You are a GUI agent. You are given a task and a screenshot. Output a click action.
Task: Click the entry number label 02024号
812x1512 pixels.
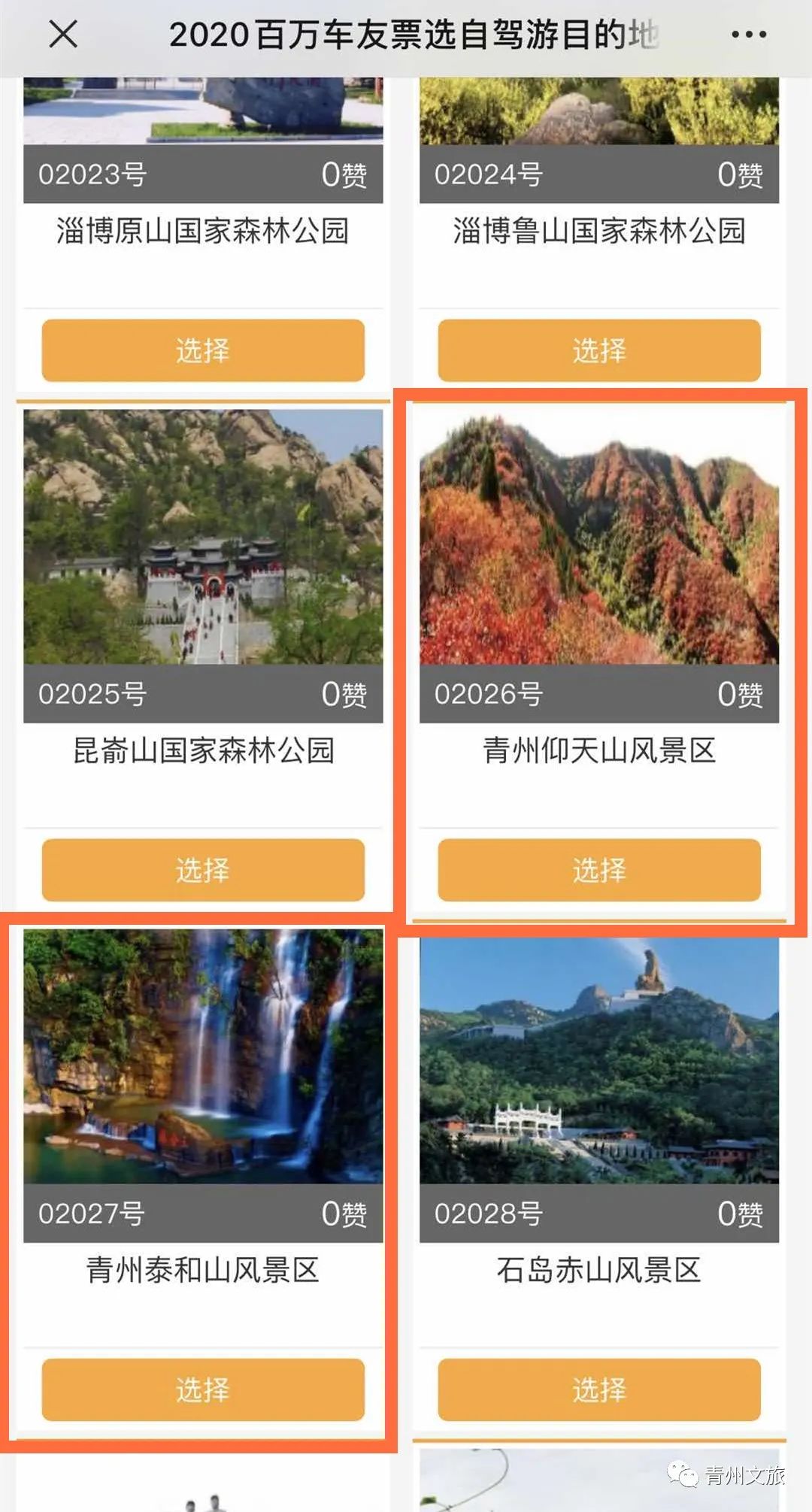click(489, 173)
